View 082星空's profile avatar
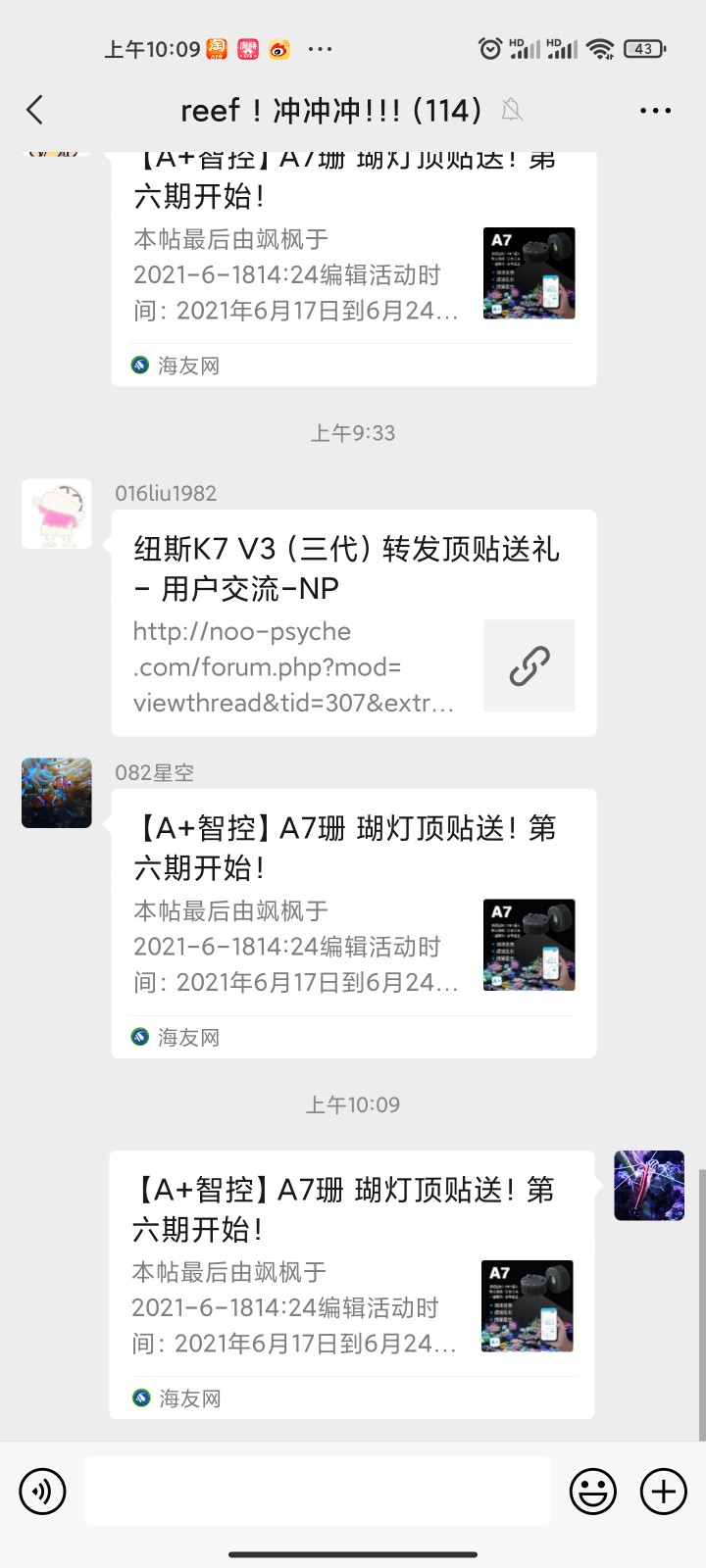Screen dimensions: 706x1568 click(57, 793)
